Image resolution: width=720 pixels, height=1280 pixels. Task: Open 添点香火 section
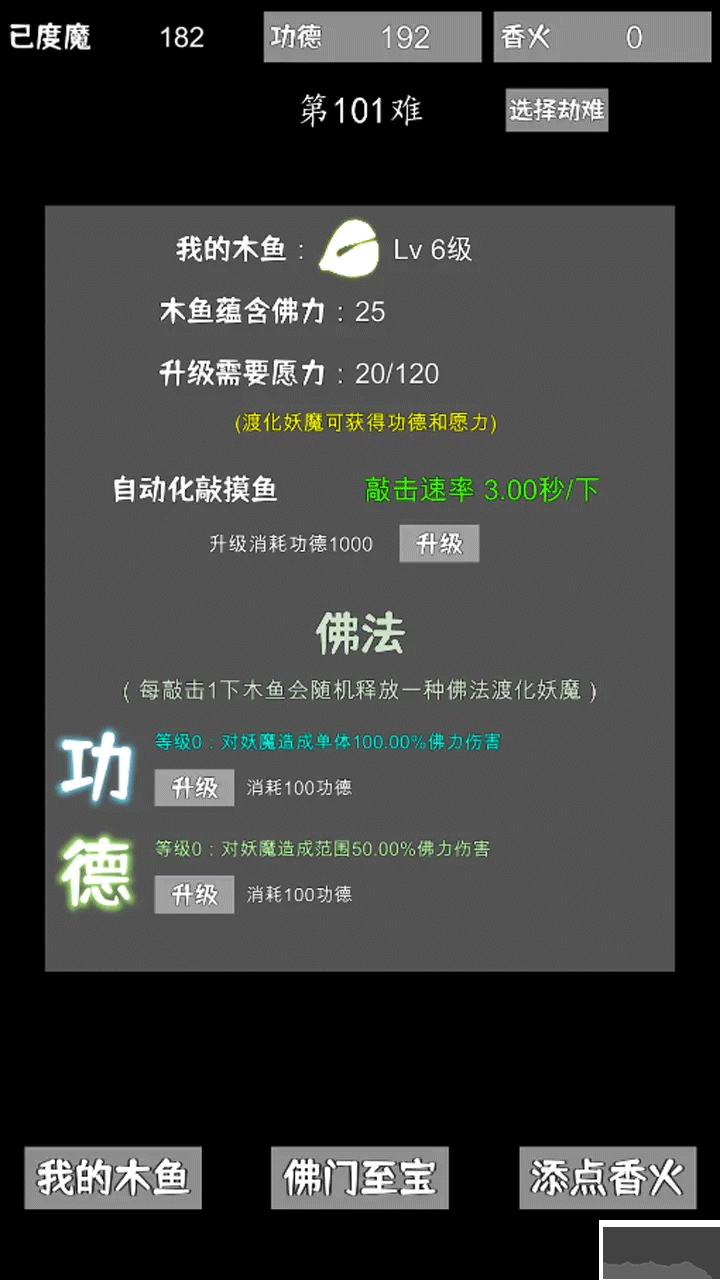[607, 1178]
